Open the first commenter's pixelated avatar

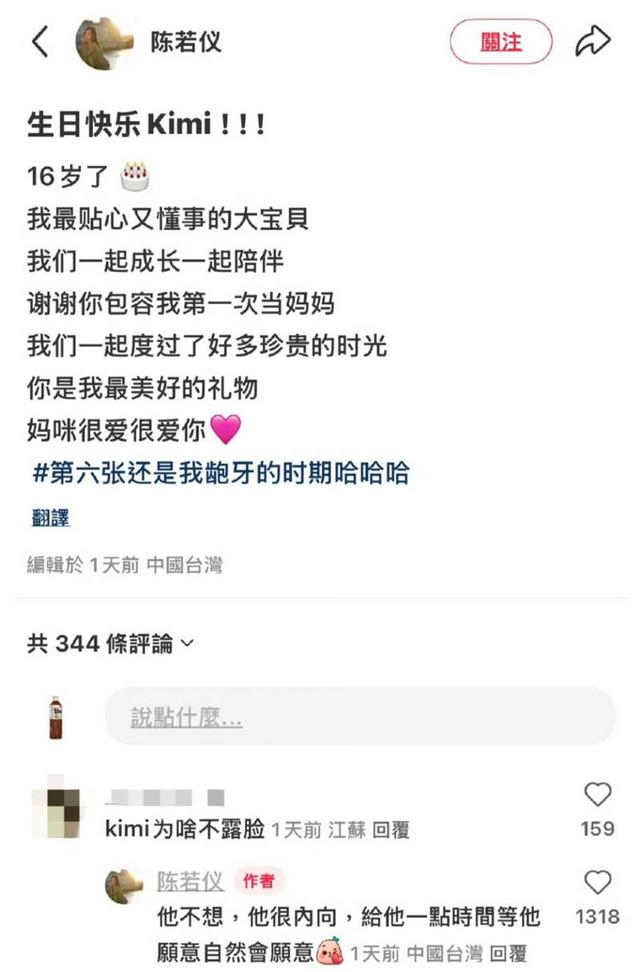click(59, 814)
